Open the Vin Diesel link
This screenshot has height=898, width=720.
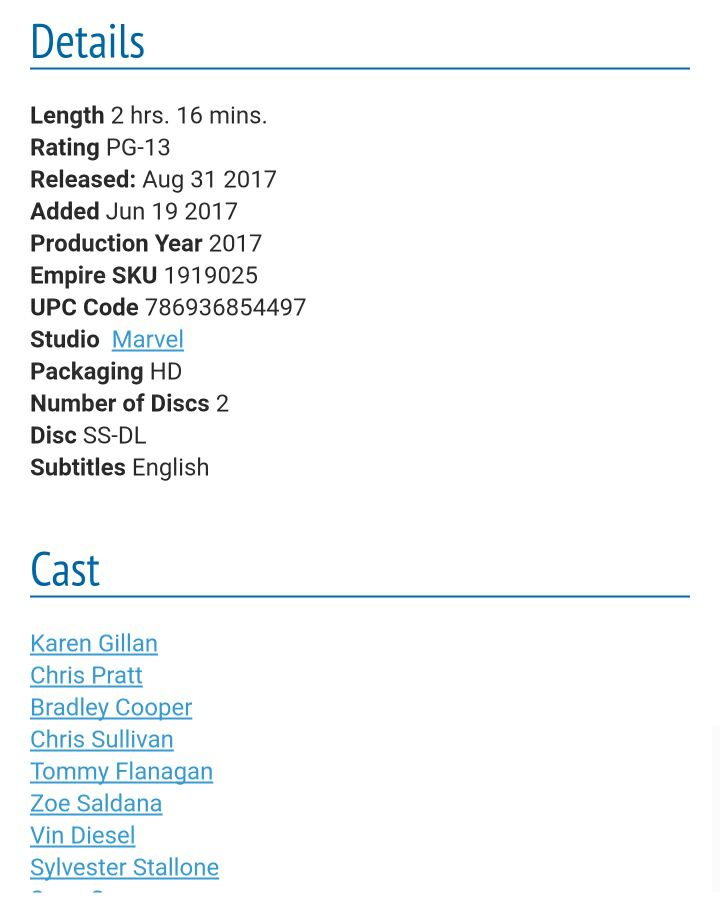click(83, 835)
